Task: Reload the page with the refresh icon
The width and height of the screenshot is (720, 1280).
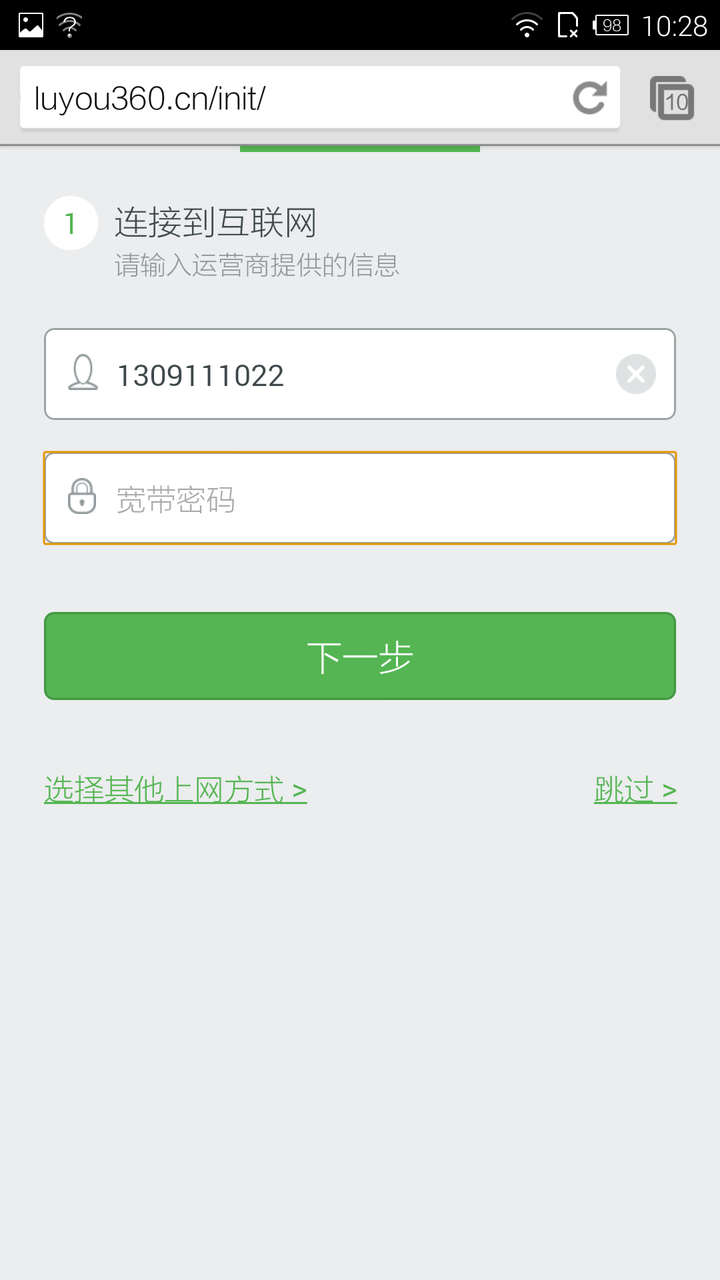Action: coord(590,97)
